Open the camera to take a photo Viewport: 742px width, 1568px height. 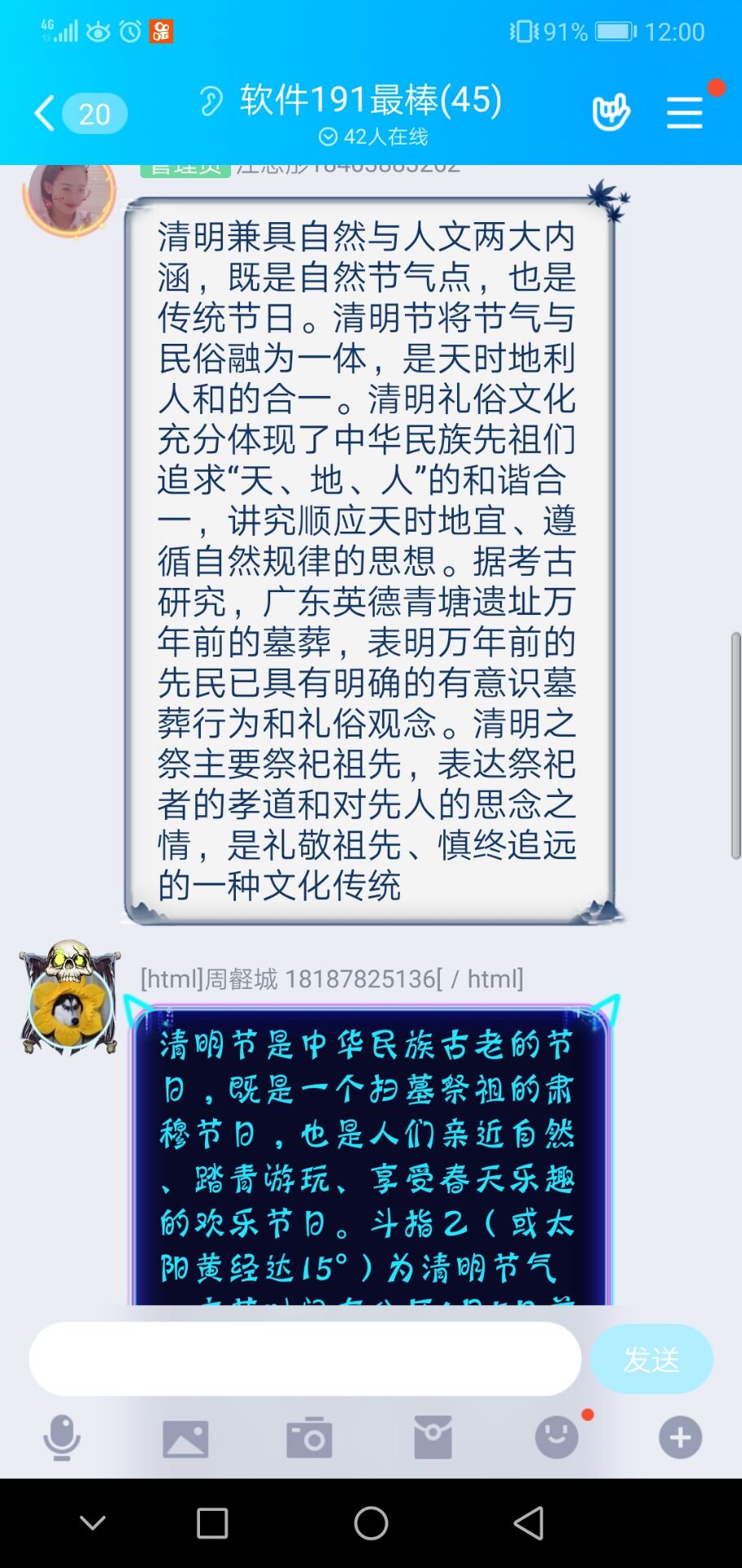coord(309,1437)
